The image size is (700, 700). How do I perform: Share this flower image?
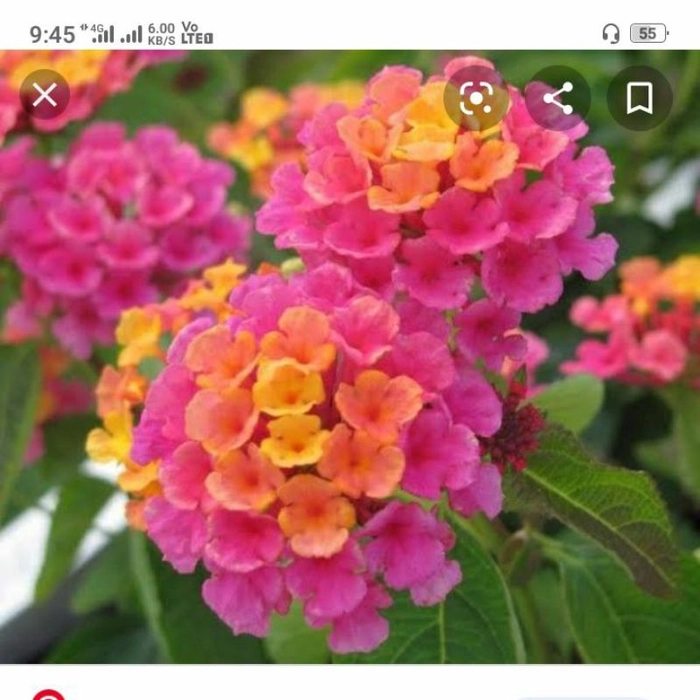[x=558, y=98]
